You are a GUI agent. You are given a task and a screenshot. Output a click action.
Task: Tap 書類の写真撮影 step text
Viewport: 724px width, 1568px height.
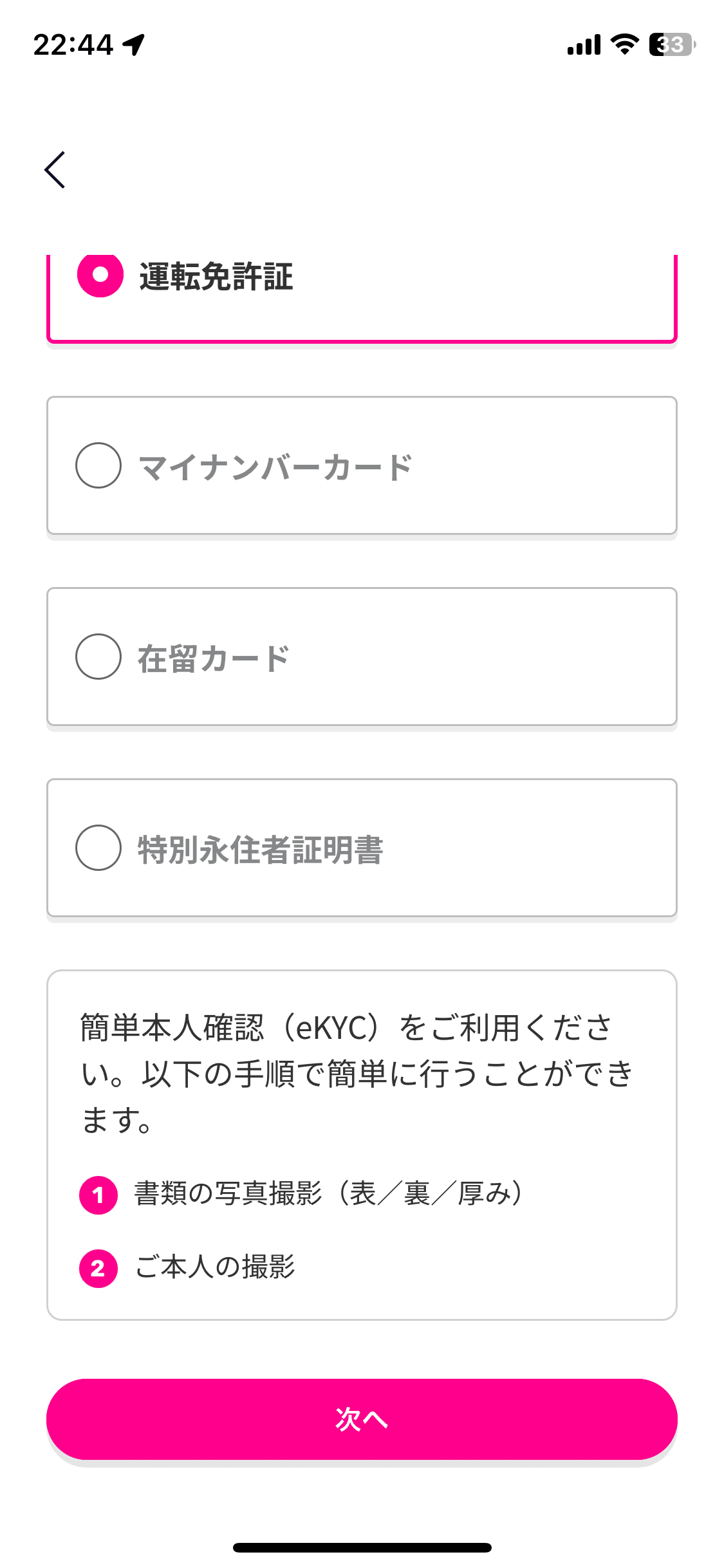[x=328, y=1194]
